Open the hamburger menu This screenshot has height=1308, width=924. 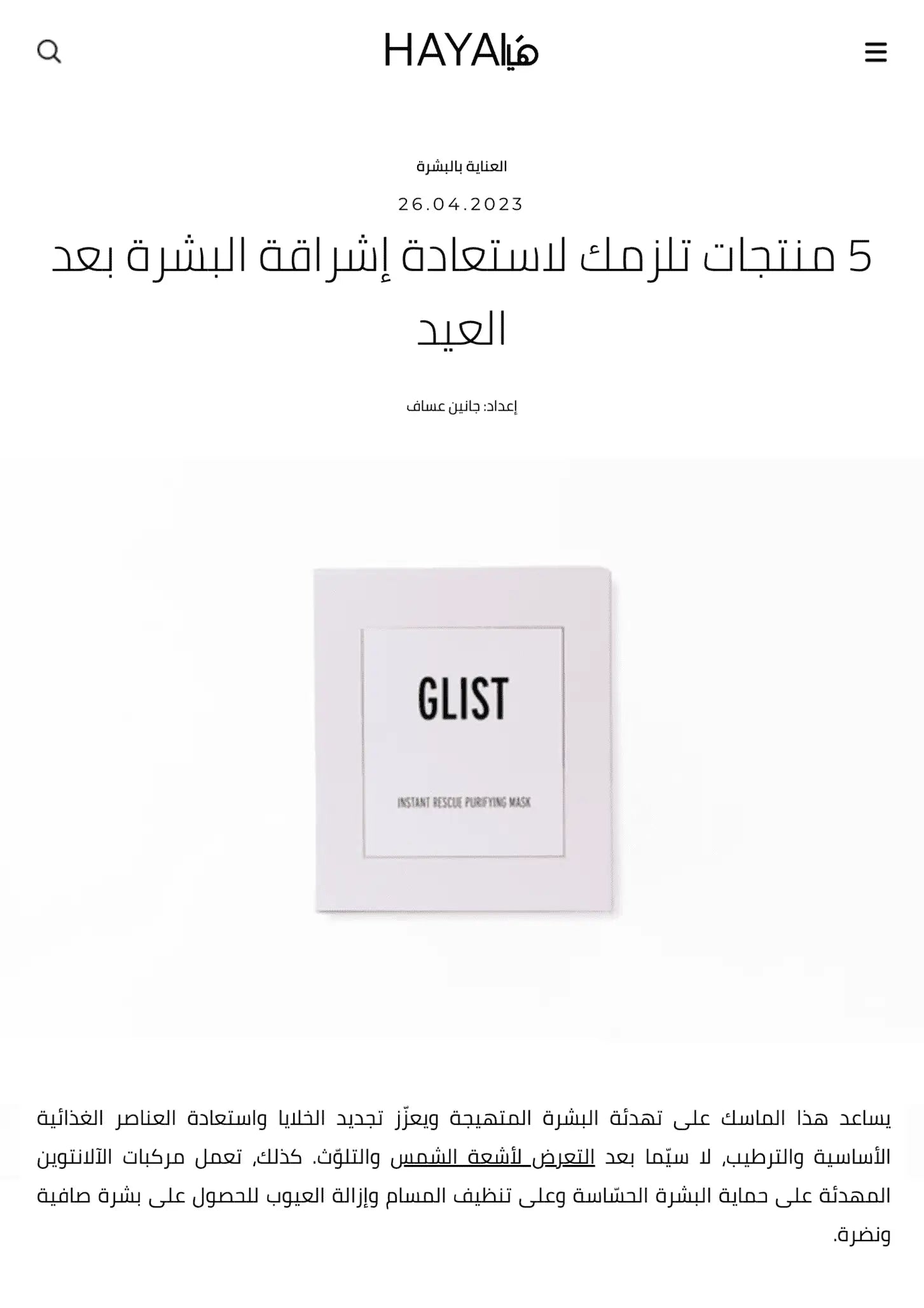click(x=875, y=52)
